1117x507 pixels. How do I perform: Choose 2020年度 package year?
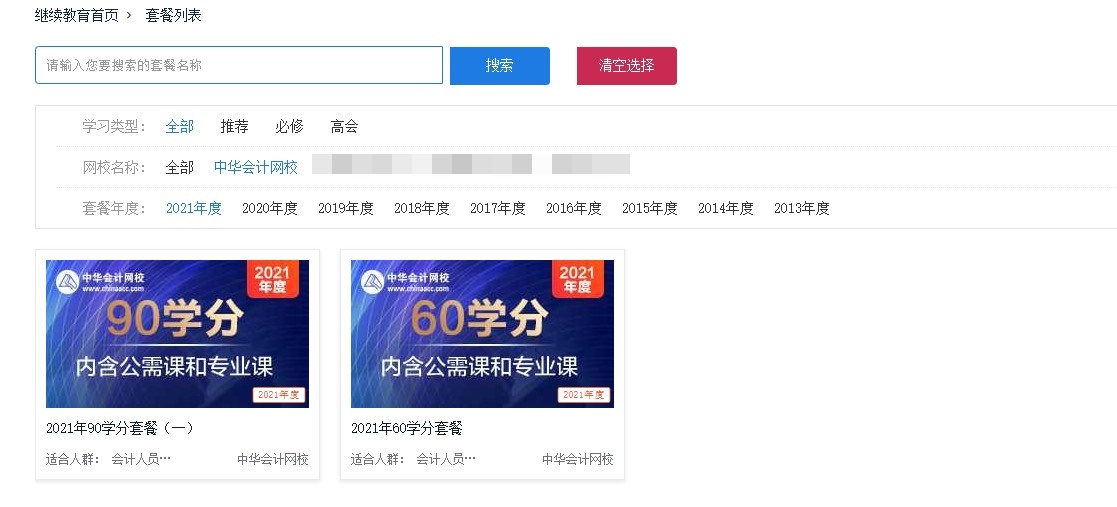click(269, 208)
